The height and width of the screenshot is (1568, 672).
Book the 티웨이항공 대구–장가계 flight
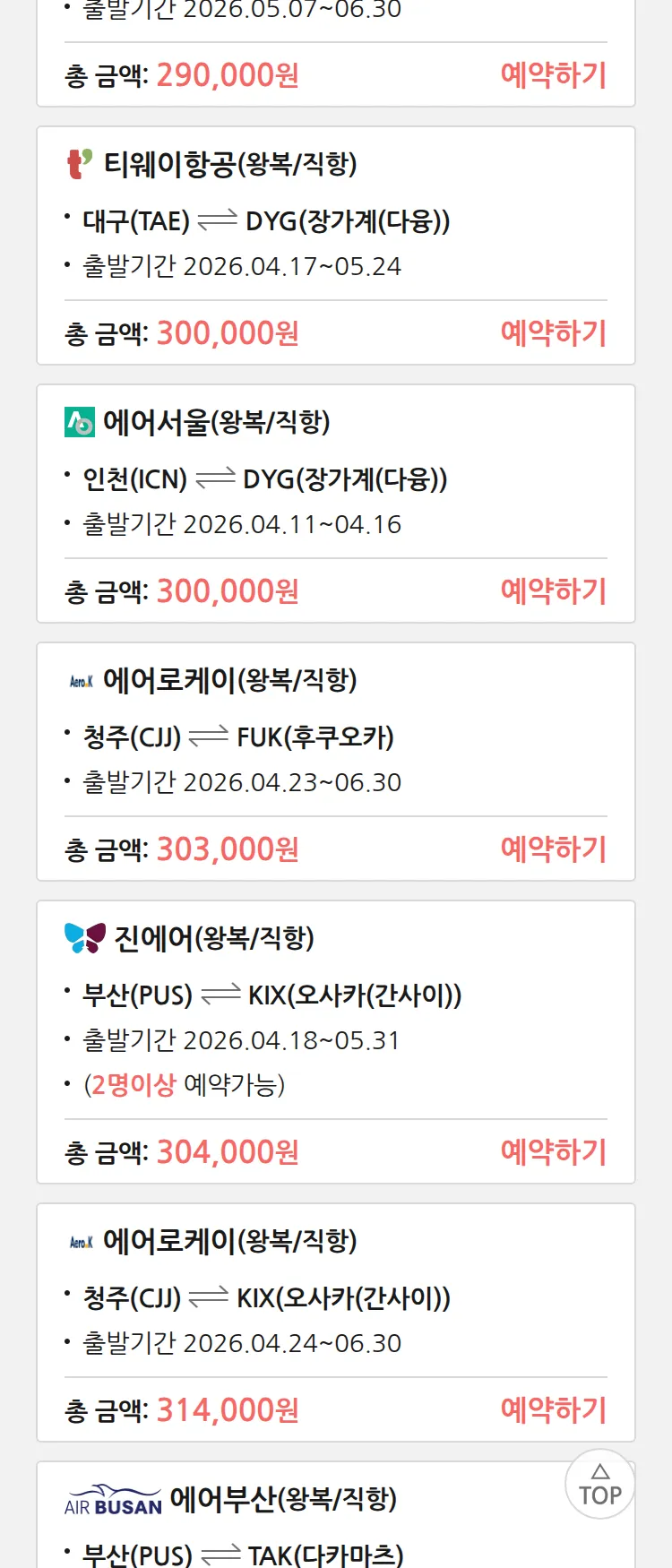[x=553, y=333]
